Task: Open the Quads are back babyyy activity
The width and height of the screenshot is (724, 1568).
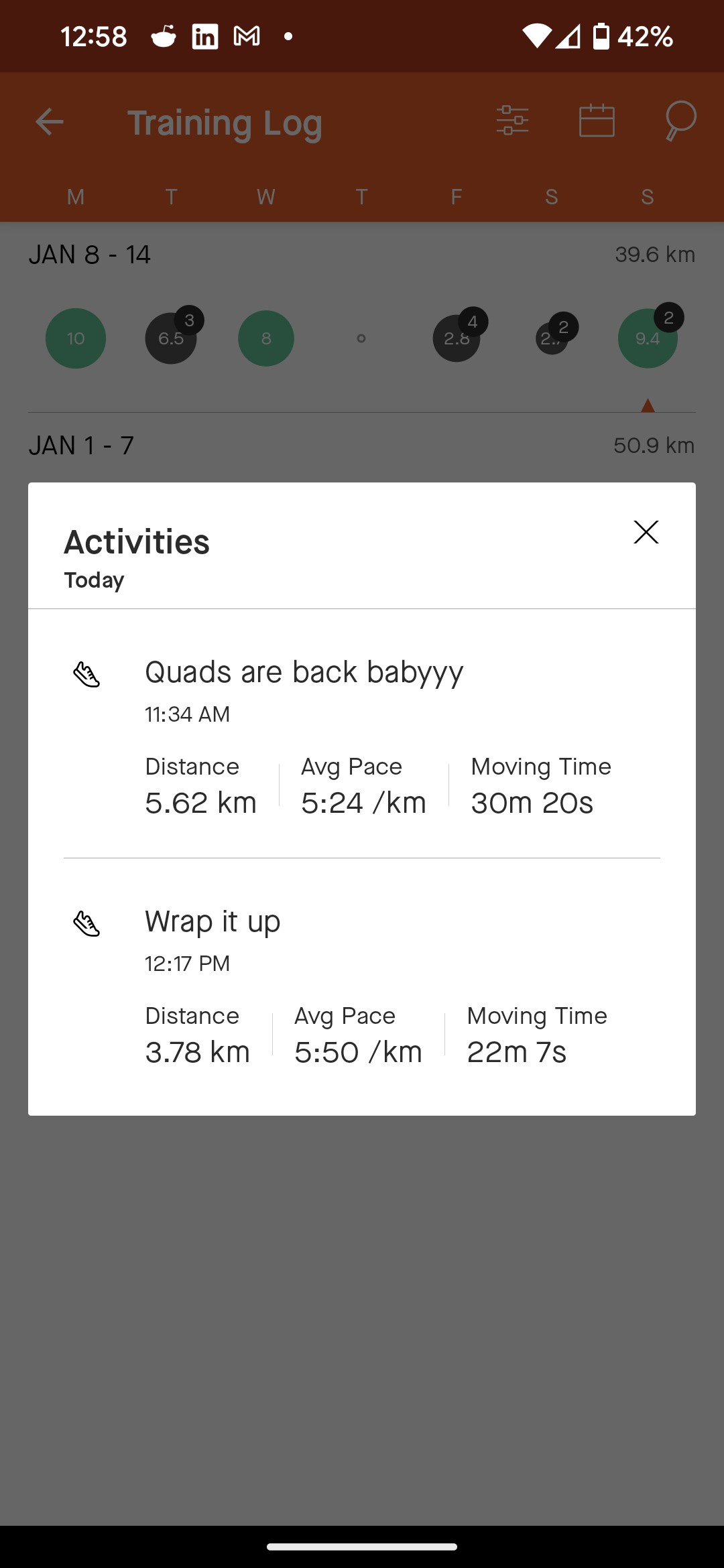Action: (x=362, y=734)
